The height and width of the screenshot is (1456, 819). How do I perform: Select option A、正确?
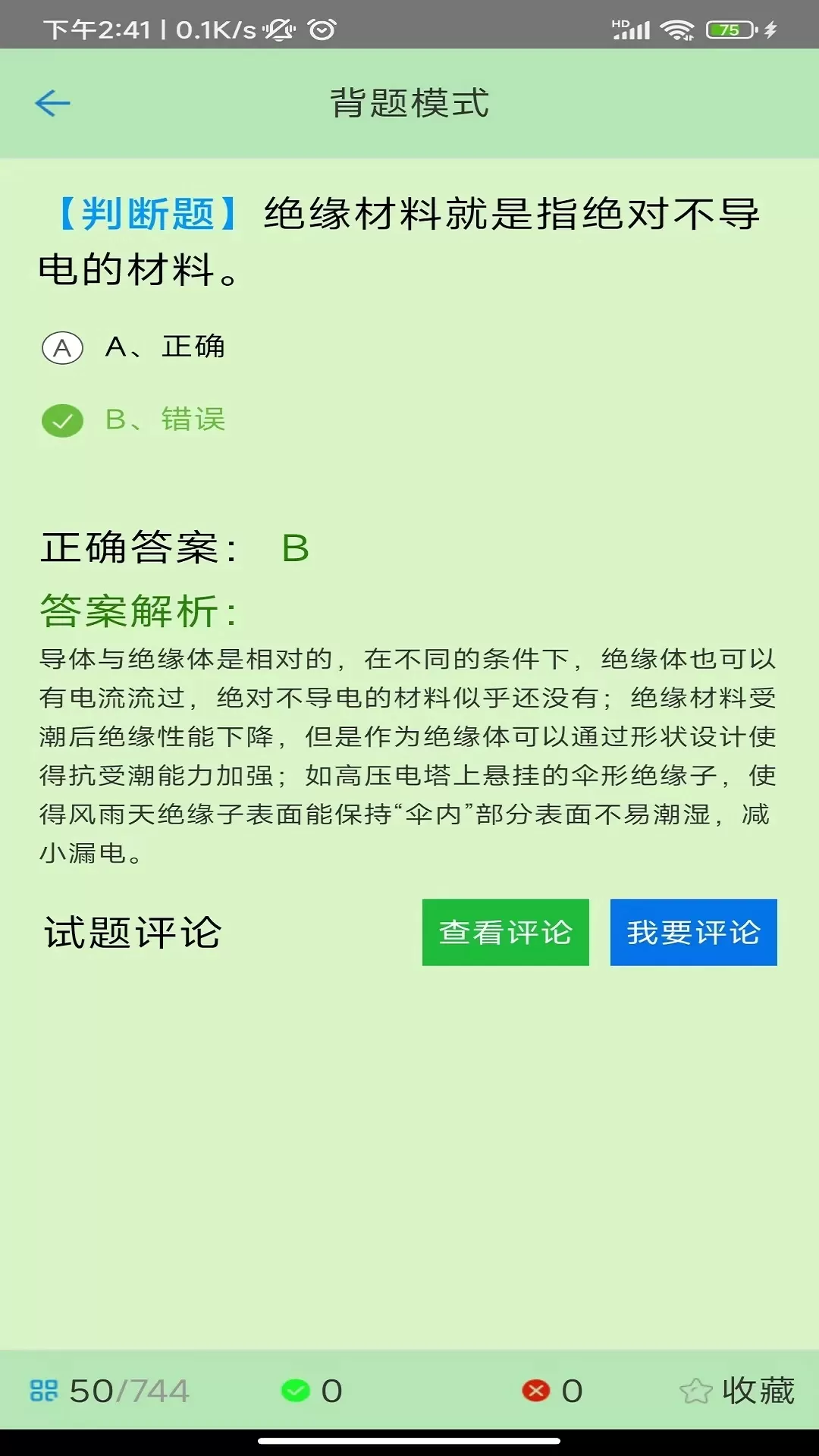[133, 347]
